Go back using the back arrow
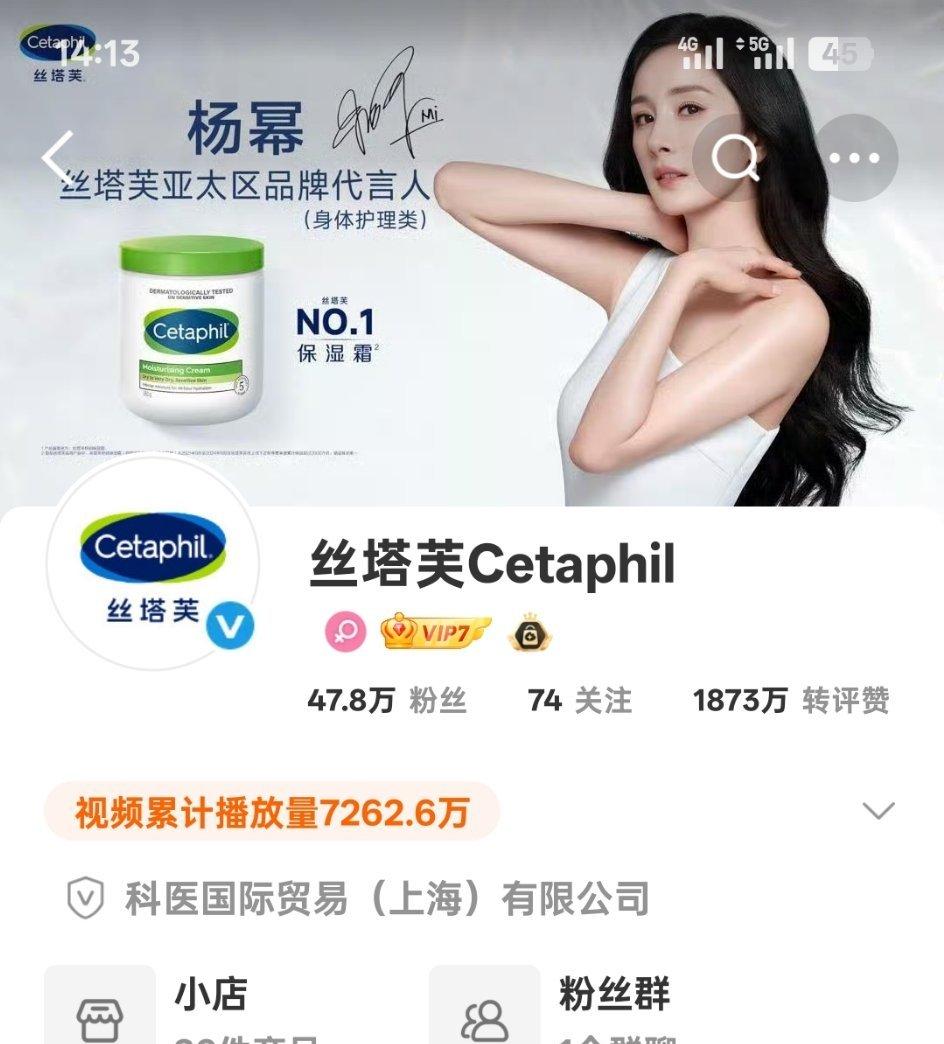The height and width of the screenshot is (1044, 944). [58, 158]
